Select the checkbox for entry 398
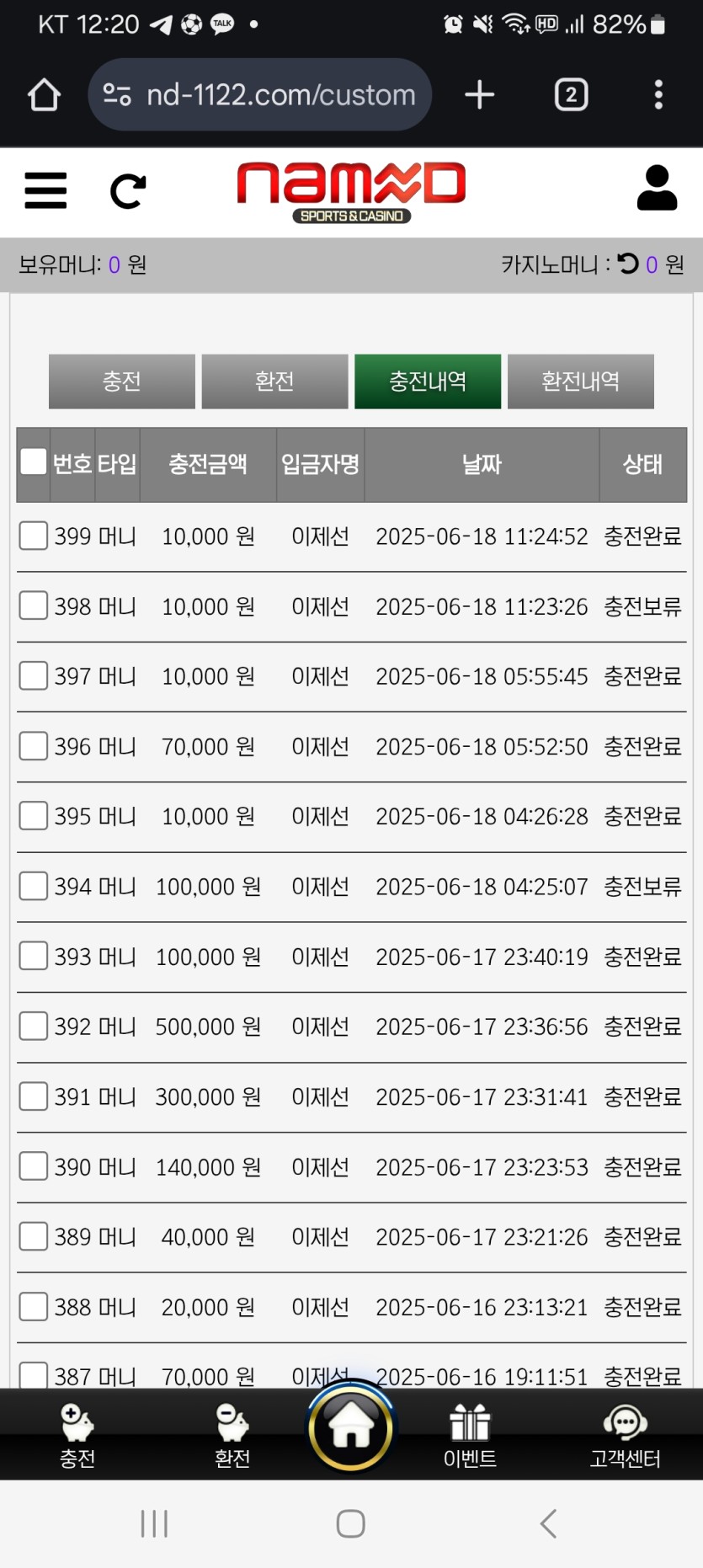Viewport: 703px width, 1568px height. pos(34,605)
